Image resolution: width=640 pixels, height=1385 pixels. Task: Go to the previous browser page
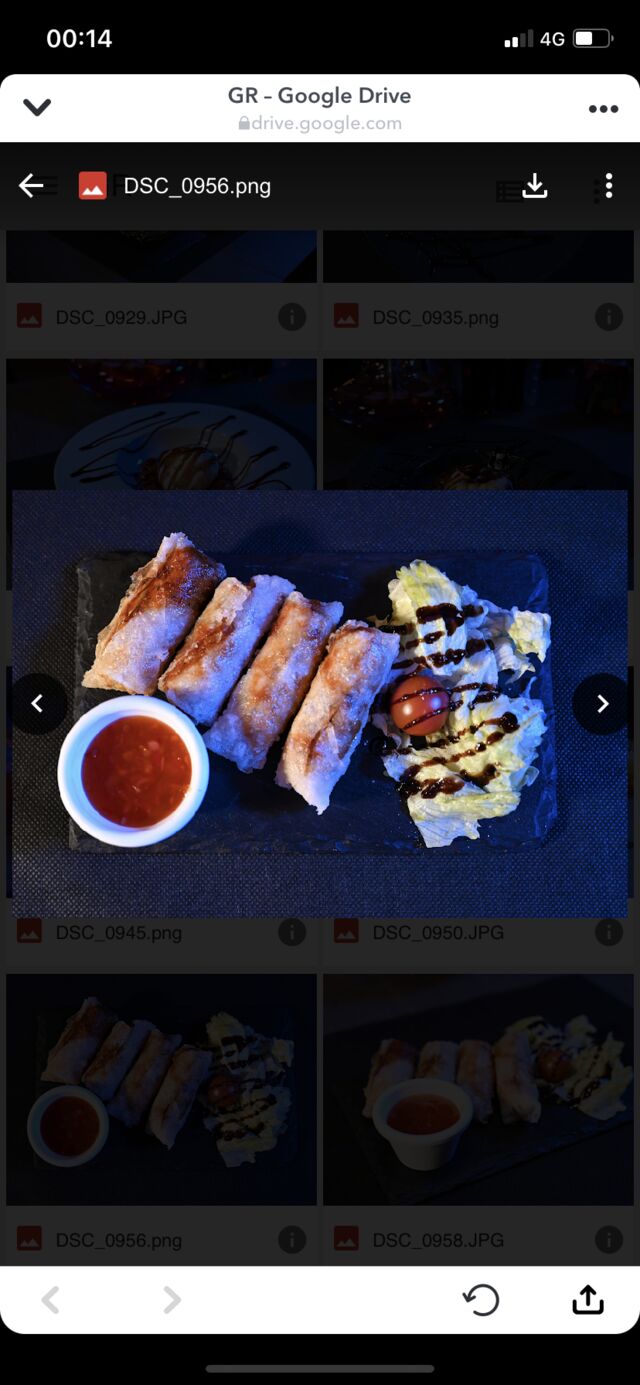51,1299
